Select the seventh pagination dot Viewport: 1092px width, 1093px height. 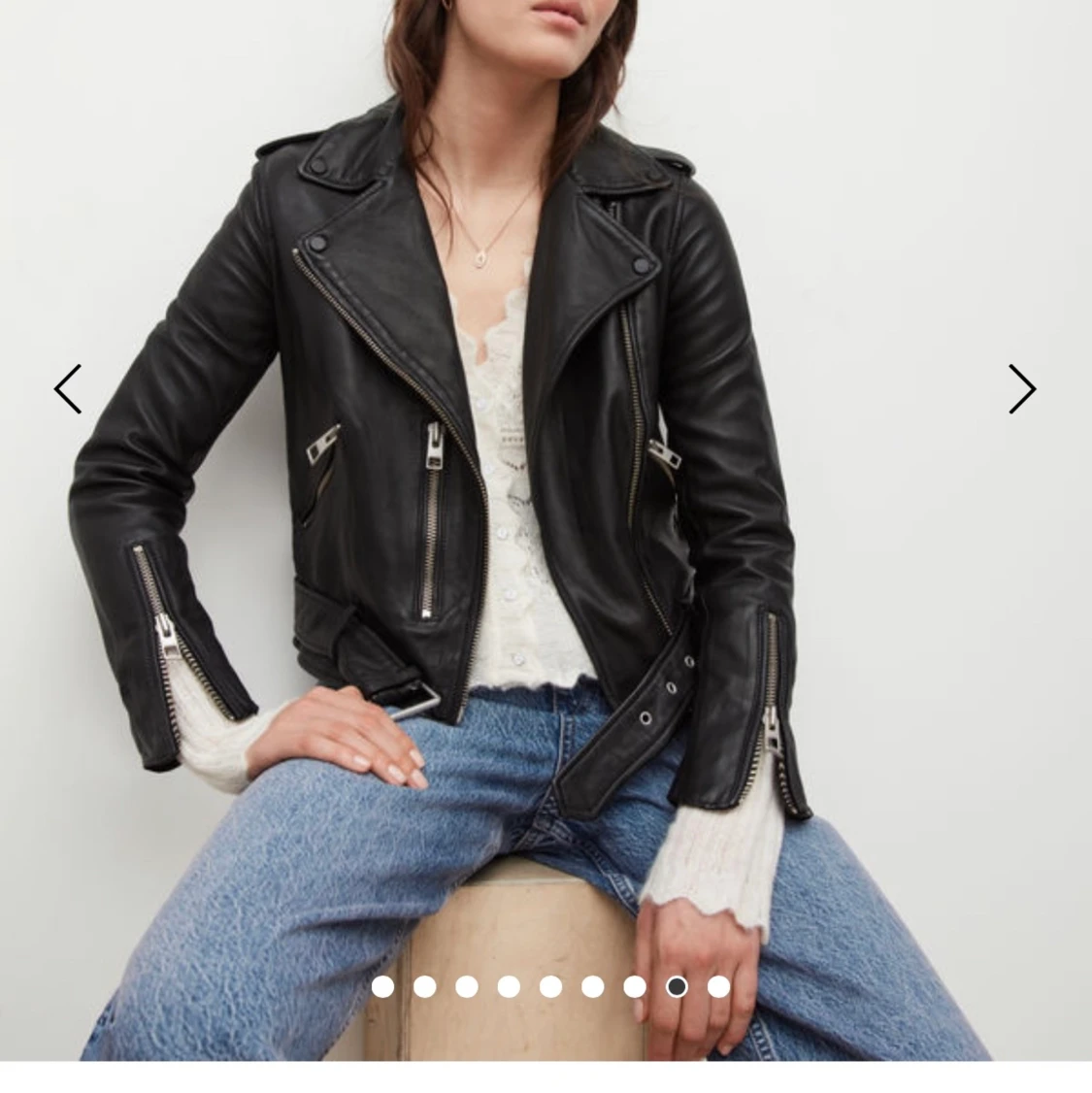(x=634, y=986)
